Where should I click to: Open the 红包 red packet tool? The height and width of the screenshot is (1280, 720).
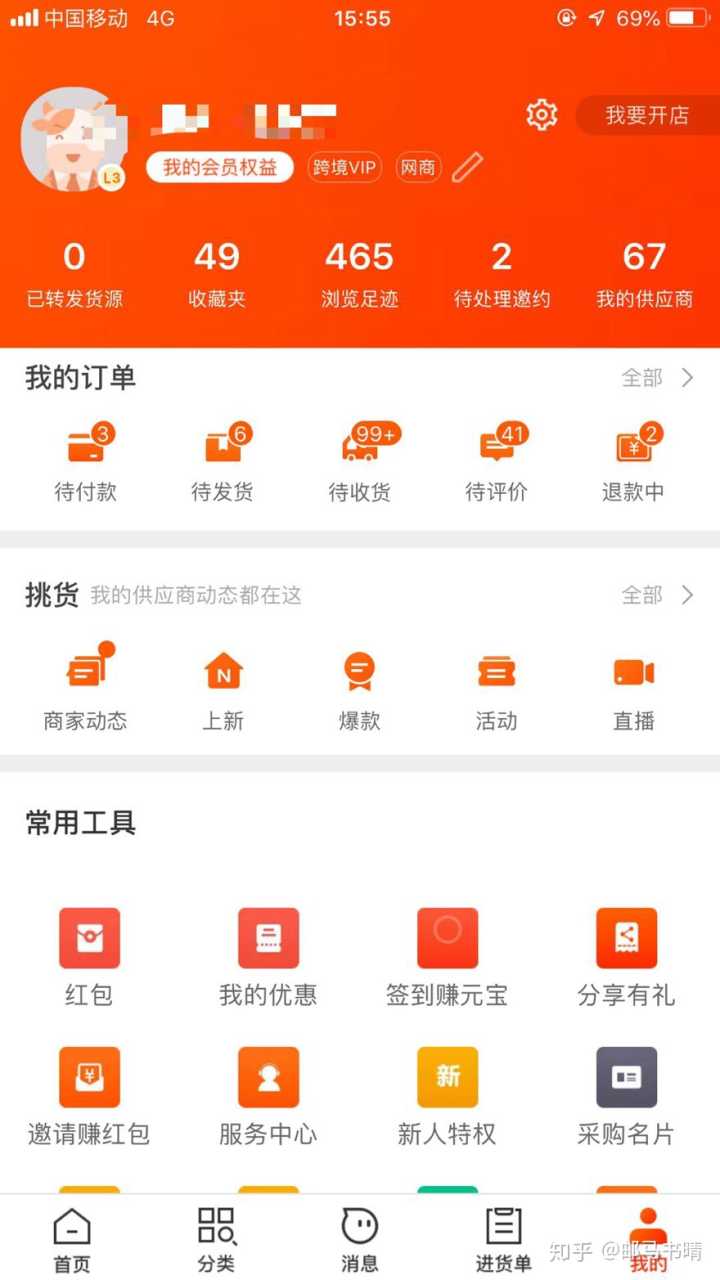click(89, 956)
